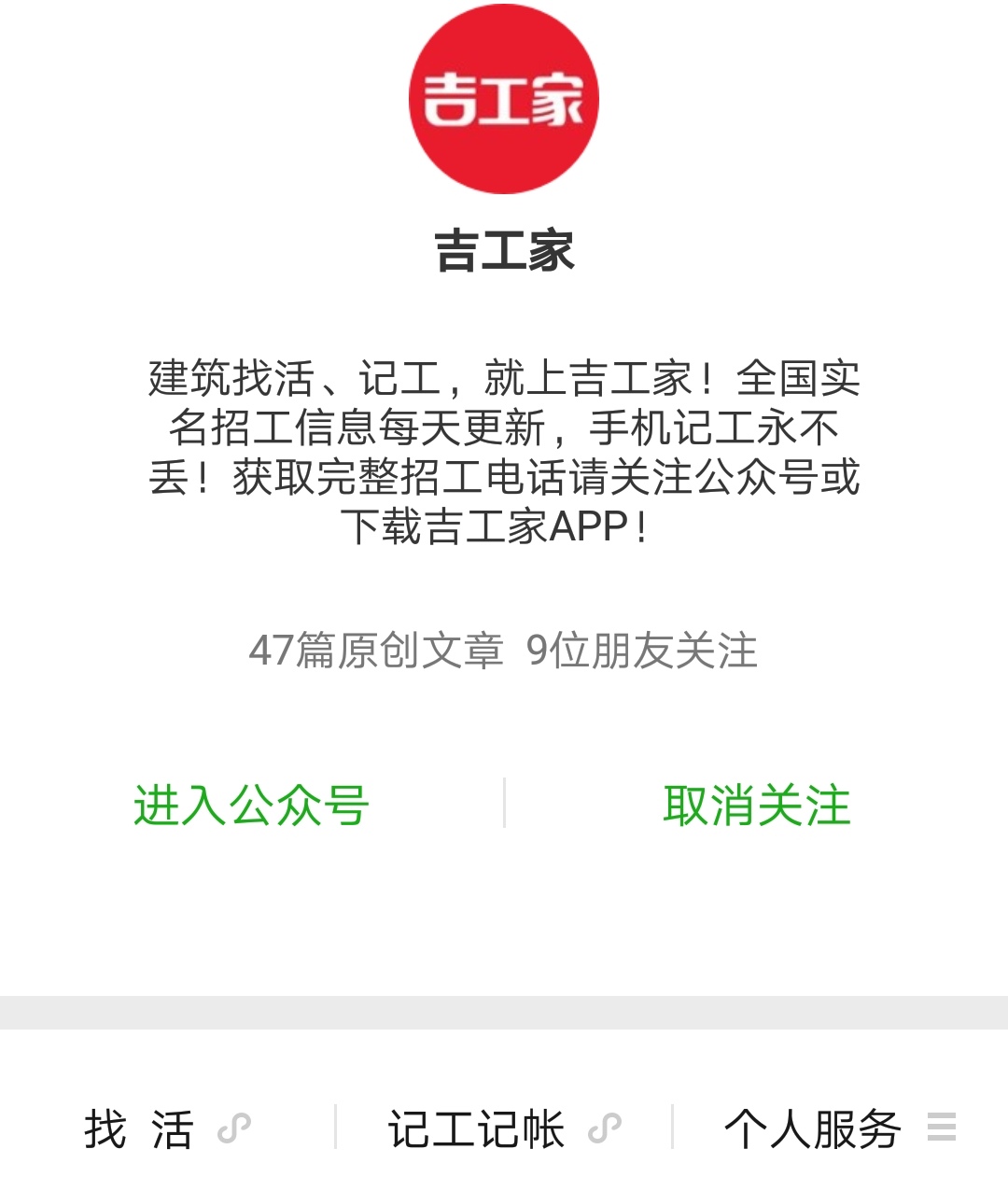Select the 个人服务 menu item
1008x1177 pixels.
click(812, 1128)
